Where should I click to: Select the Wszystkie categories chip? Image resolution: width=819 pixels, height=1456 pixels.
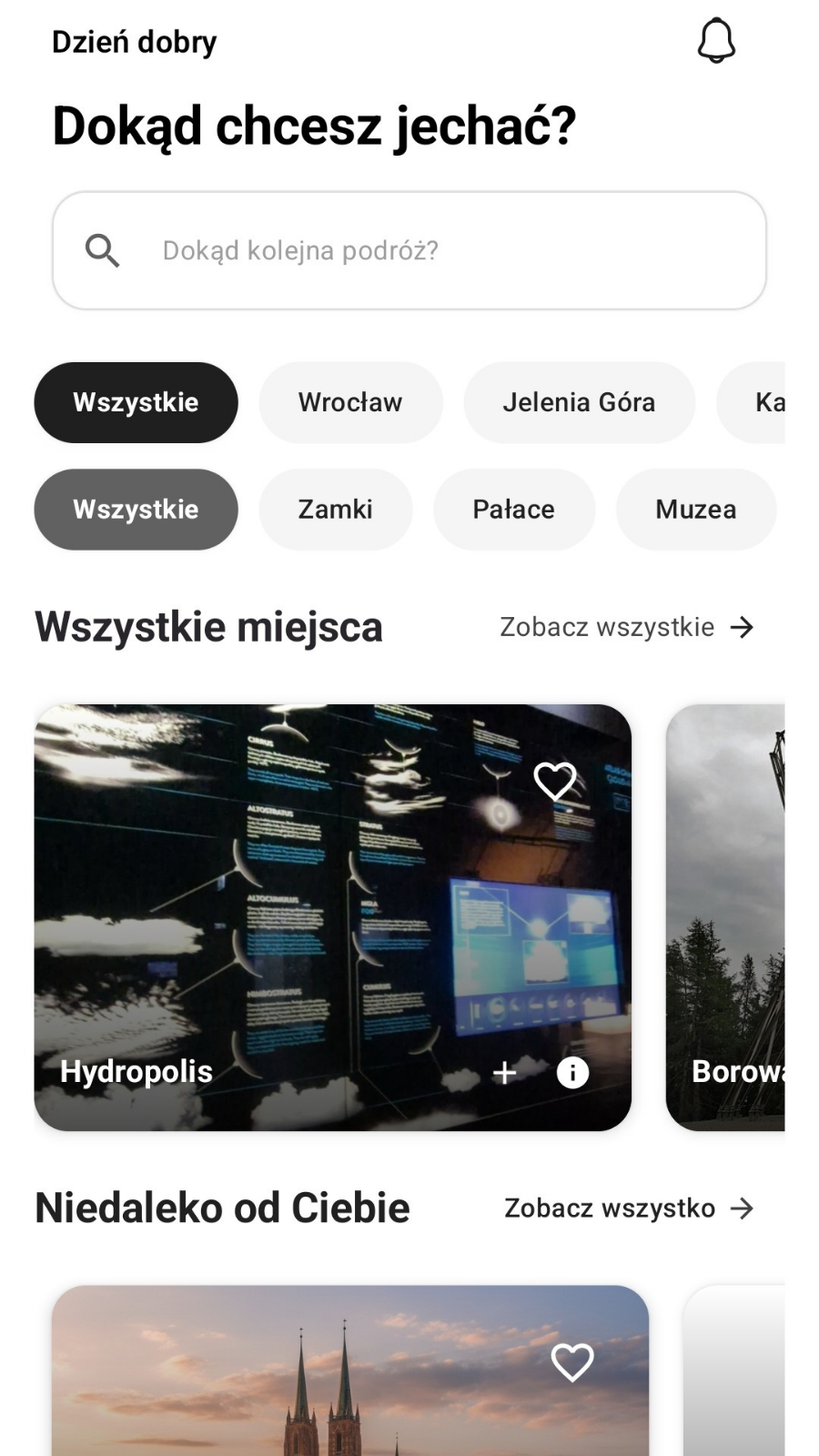(x=136, y=510)
